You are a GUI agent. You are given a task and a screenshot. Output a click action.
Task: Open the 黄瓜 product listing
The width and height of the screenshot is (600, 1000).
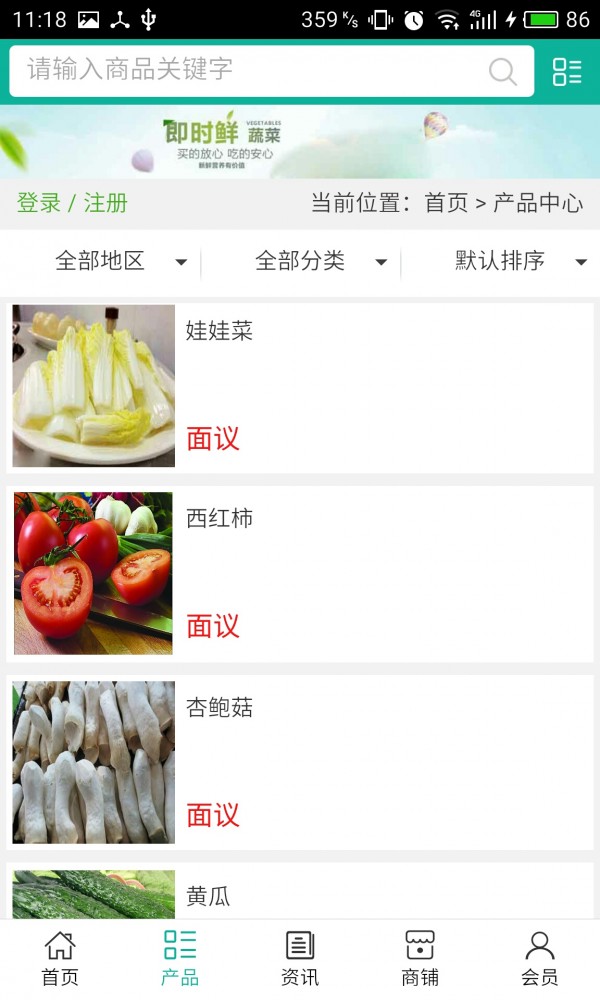pos(300,893)
